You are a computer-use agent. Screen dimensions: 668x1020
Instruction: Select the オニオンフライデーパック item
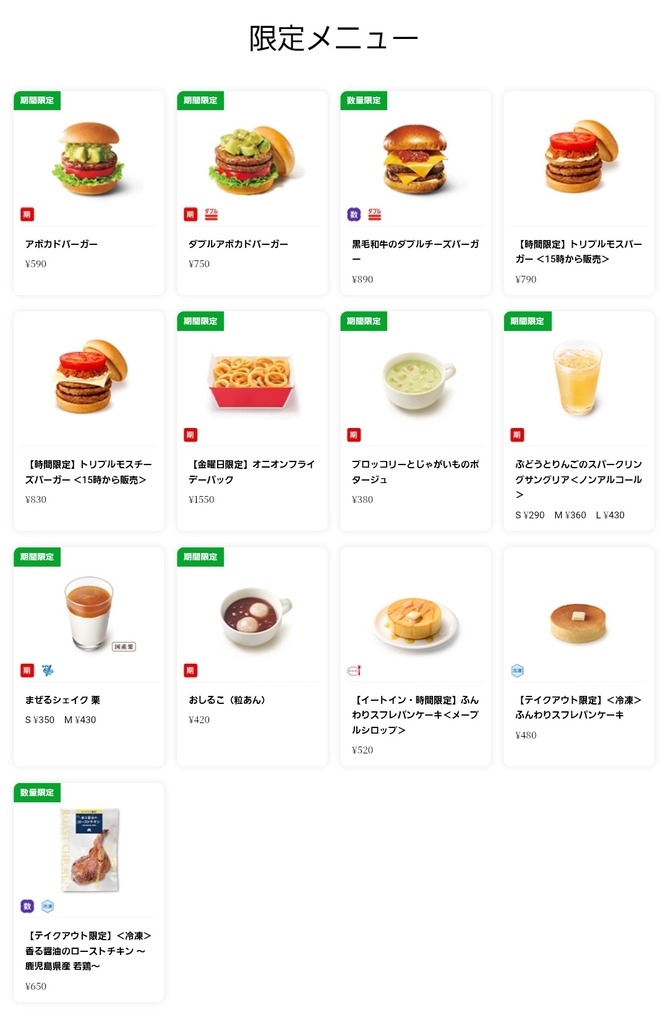252,420
